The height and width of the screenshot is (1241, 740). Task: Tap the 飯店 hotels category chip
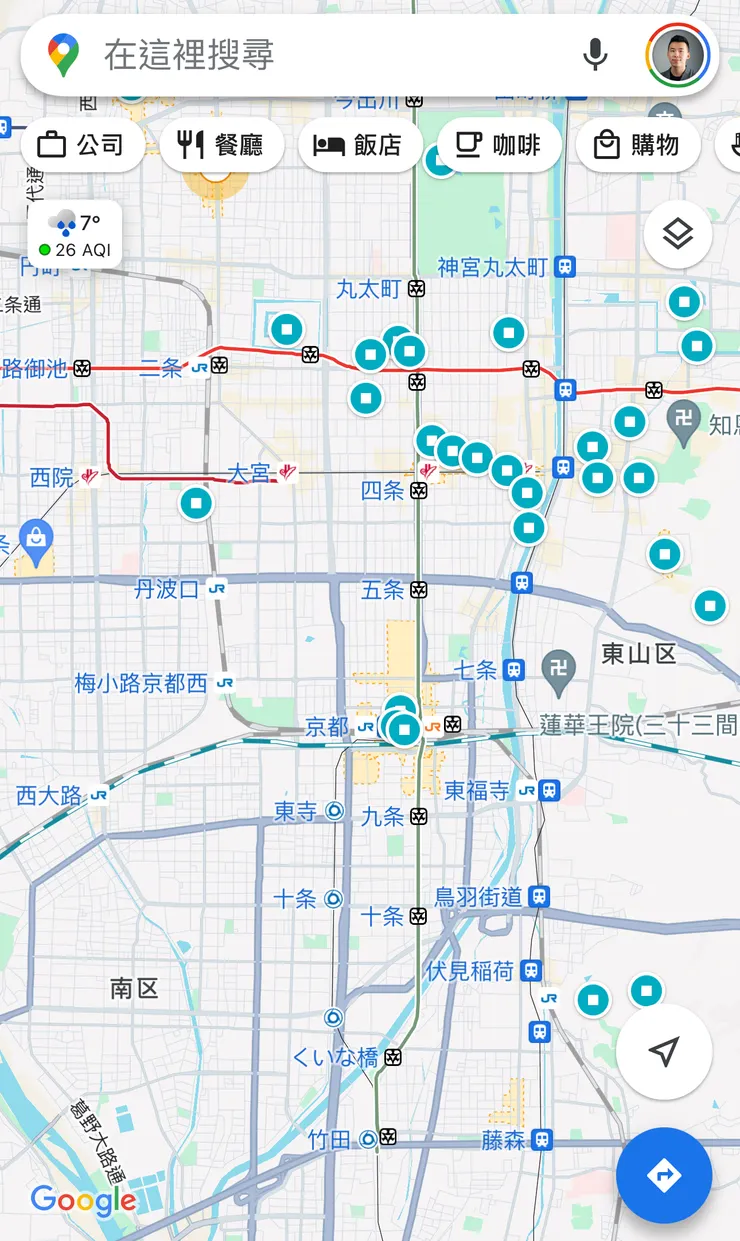[360, 144]
